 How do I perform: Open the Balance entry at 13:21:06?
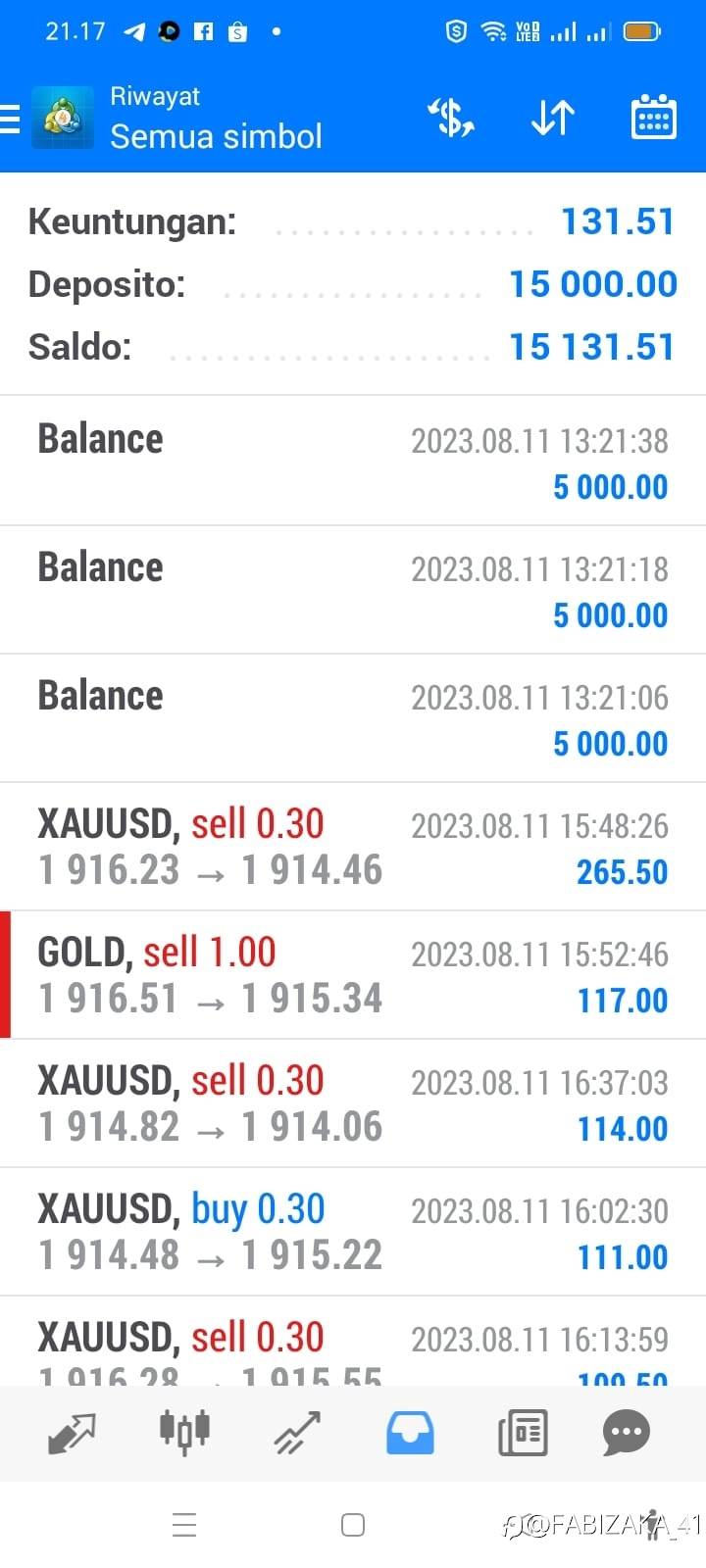click(353, 718)
